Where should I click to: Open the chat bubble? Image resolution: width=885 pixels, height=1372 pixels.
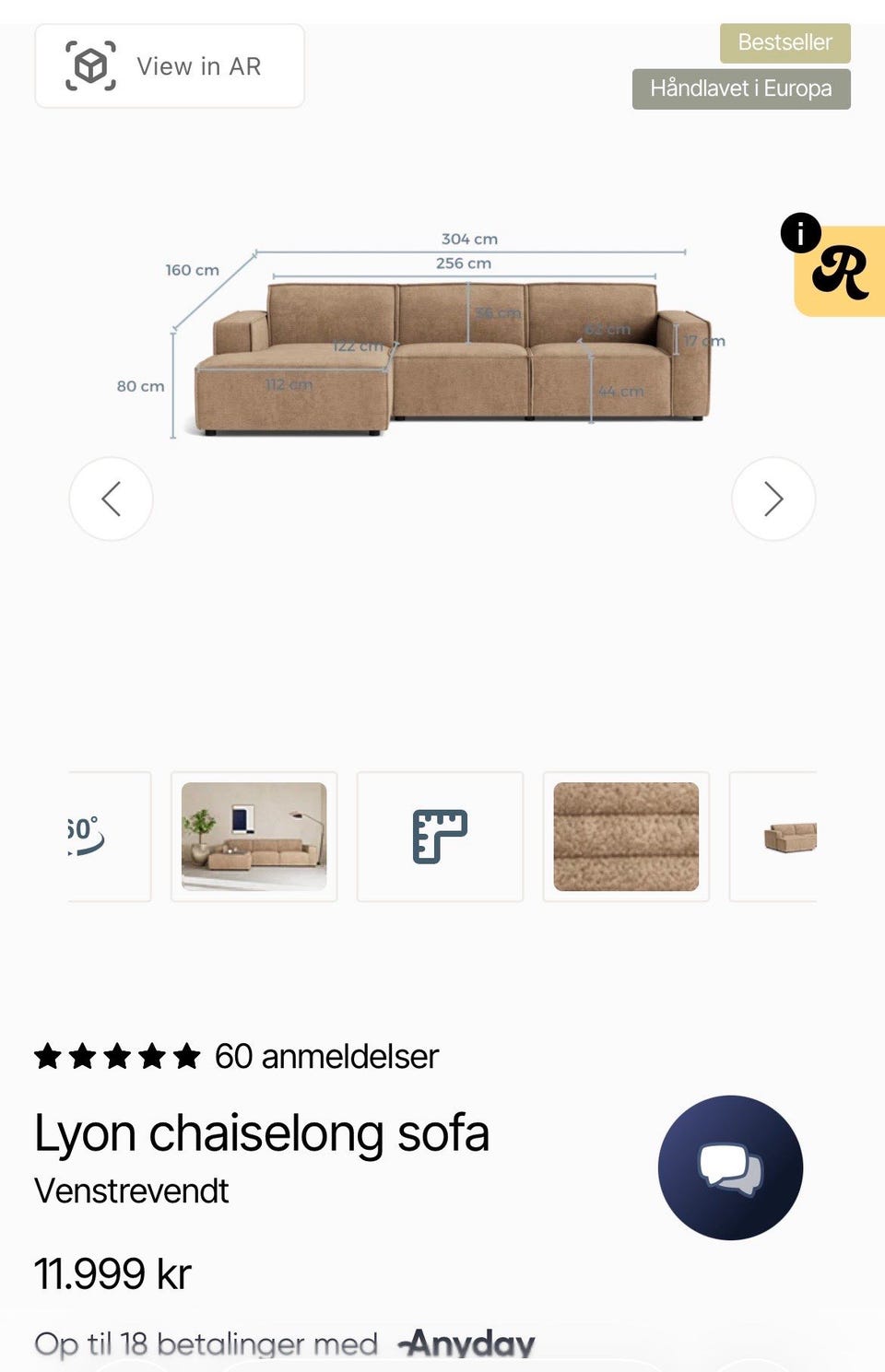click(x=729, y=1167)
